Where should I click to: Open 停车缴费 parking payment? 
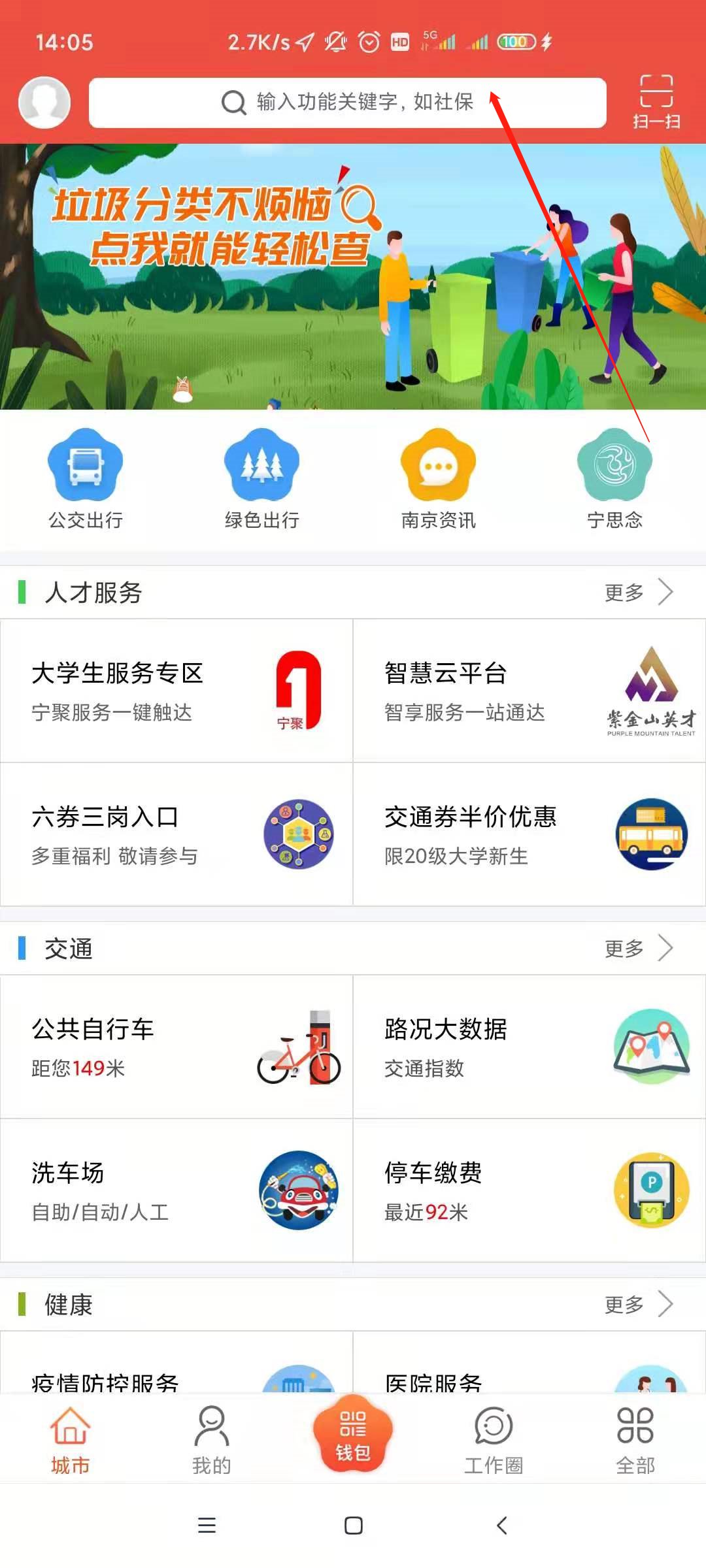[529, 1190]
